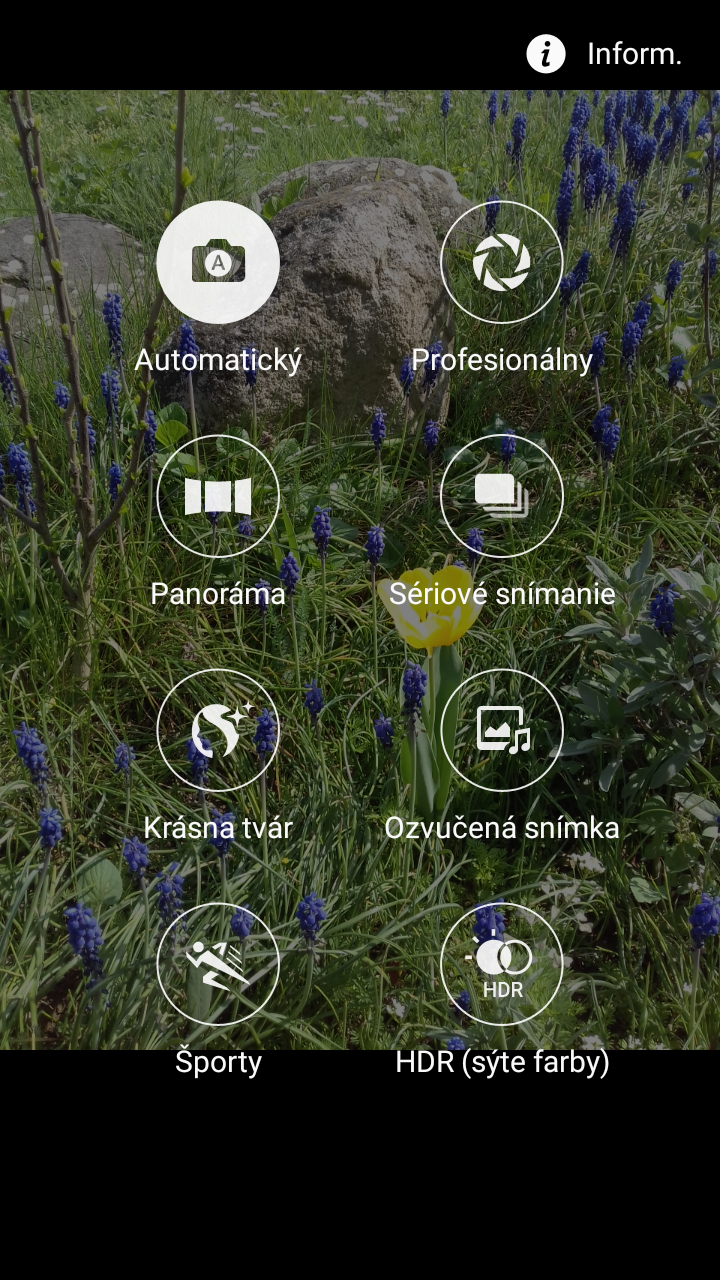Select Ozvučená snímka mode

(502, 730)
